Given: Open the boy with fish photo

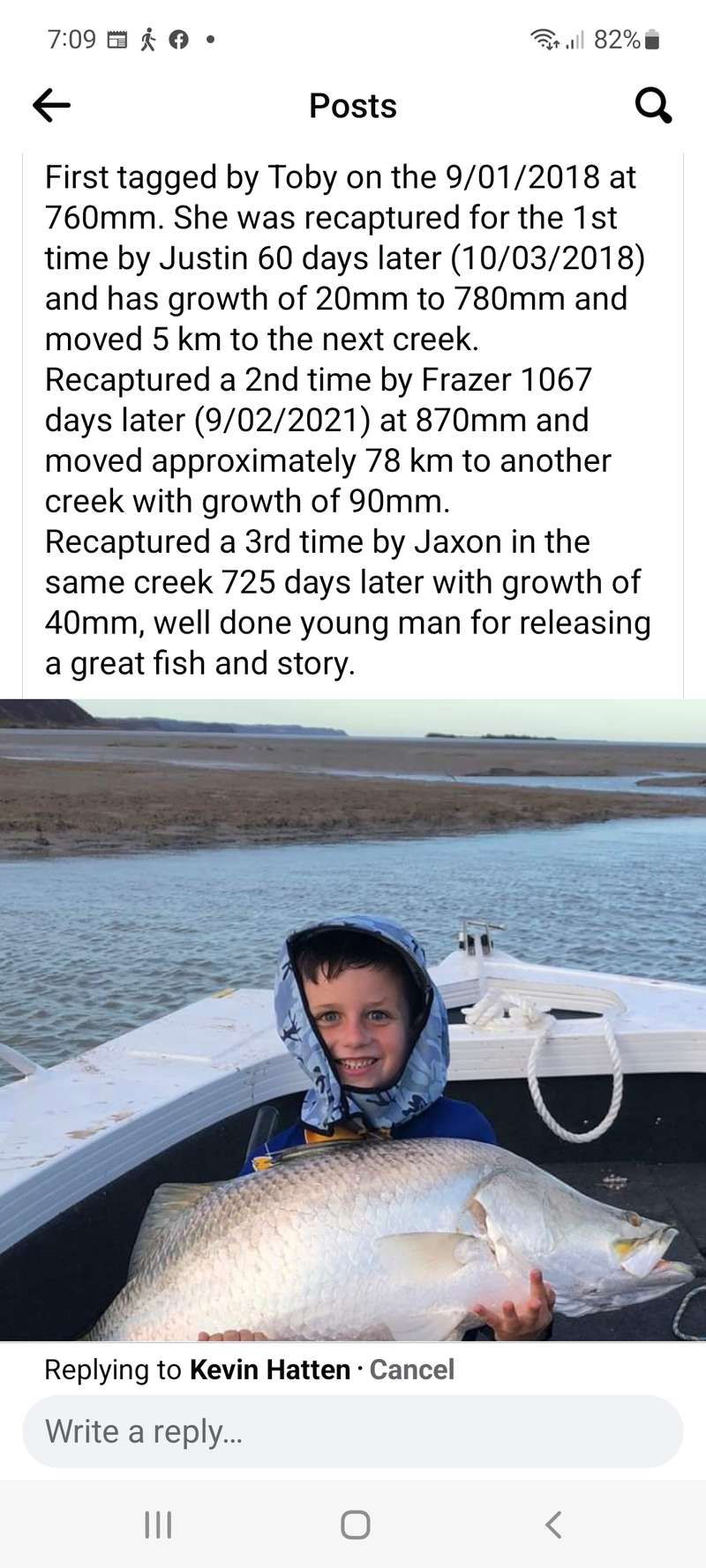Looking at the screenshot, I should 353,1019.
